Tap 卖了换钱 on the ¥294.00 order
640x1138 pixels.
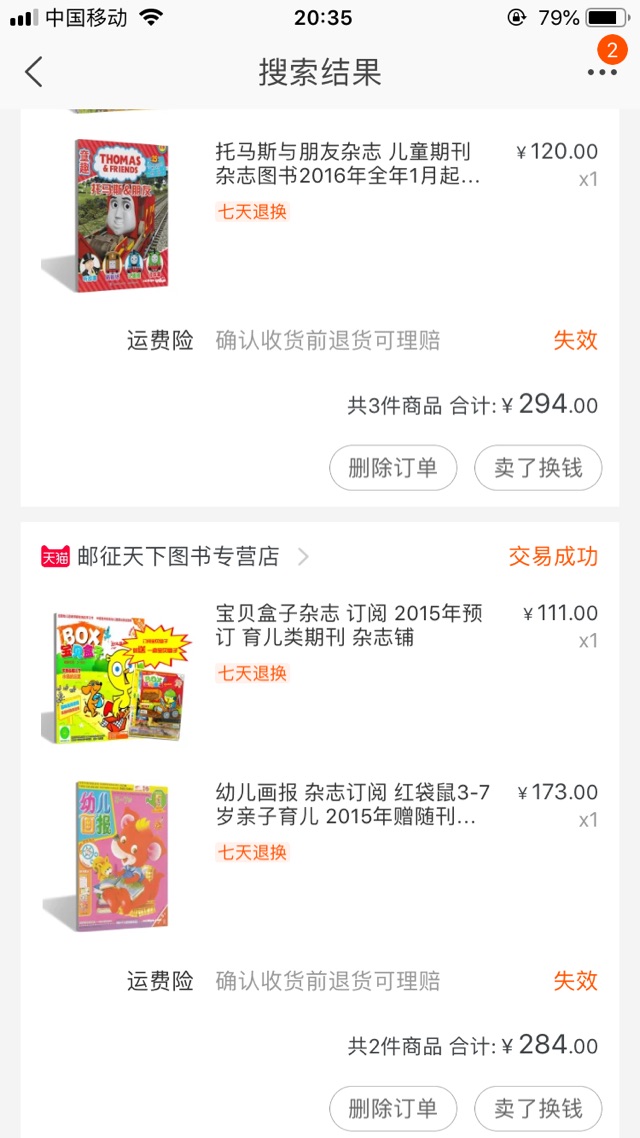pyautogui.click(x=538, y=468)
